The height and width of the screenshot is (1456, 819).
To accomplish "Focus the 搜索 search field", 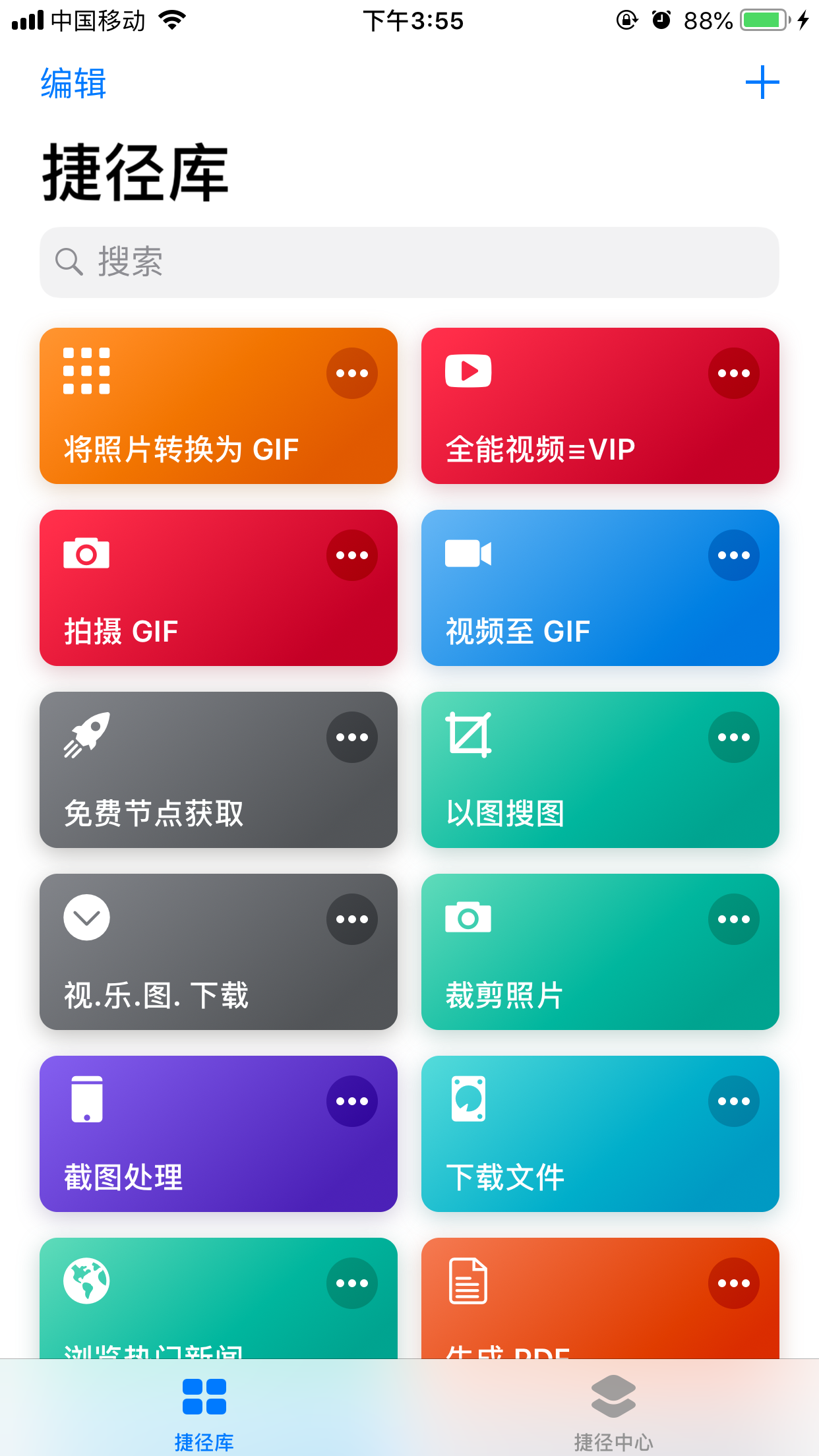I will click(x=409, y=262).
